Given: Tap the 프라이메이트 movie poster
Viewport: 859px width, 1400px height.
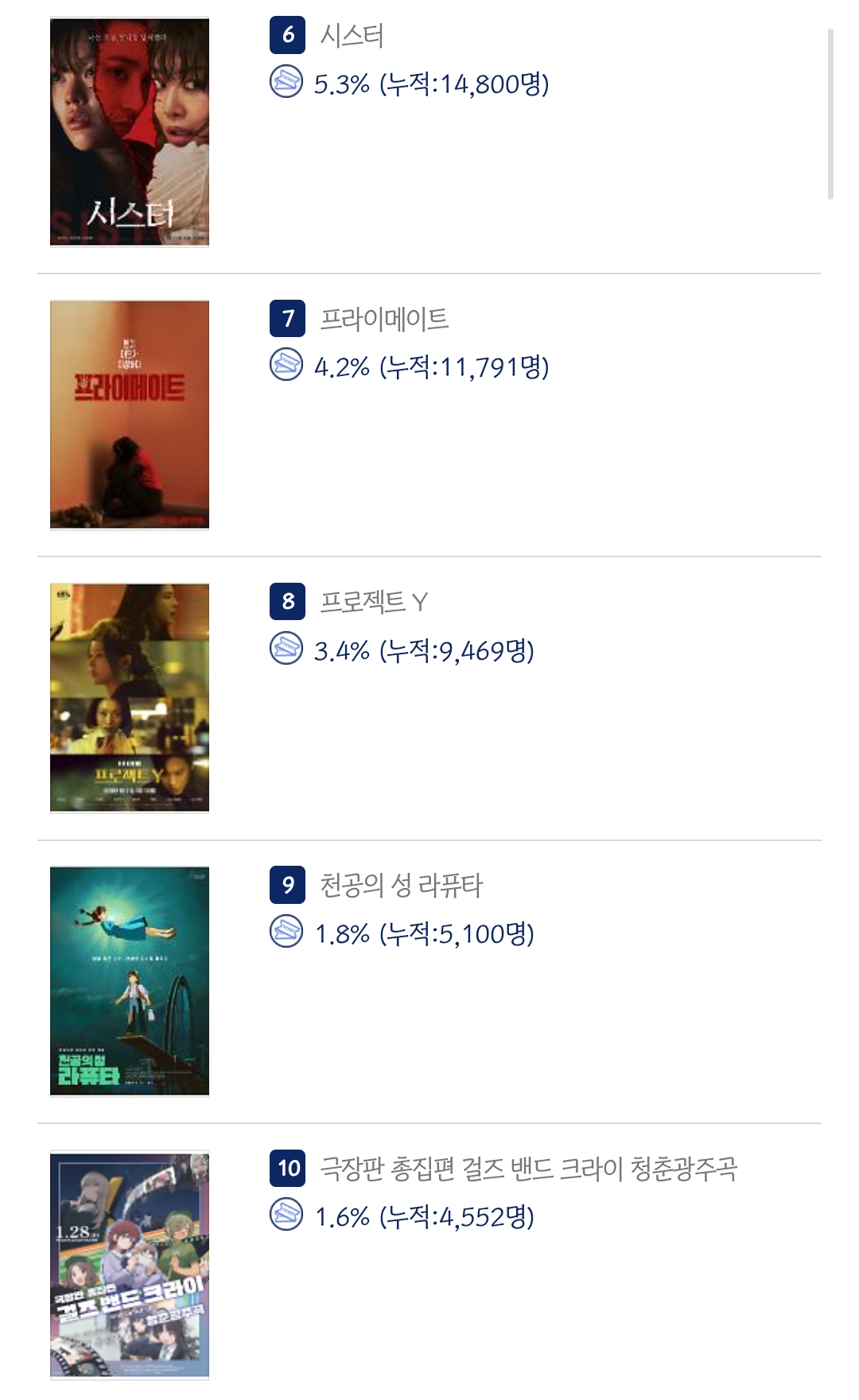Looking at the screenshot, I should (x=130, y=414).
